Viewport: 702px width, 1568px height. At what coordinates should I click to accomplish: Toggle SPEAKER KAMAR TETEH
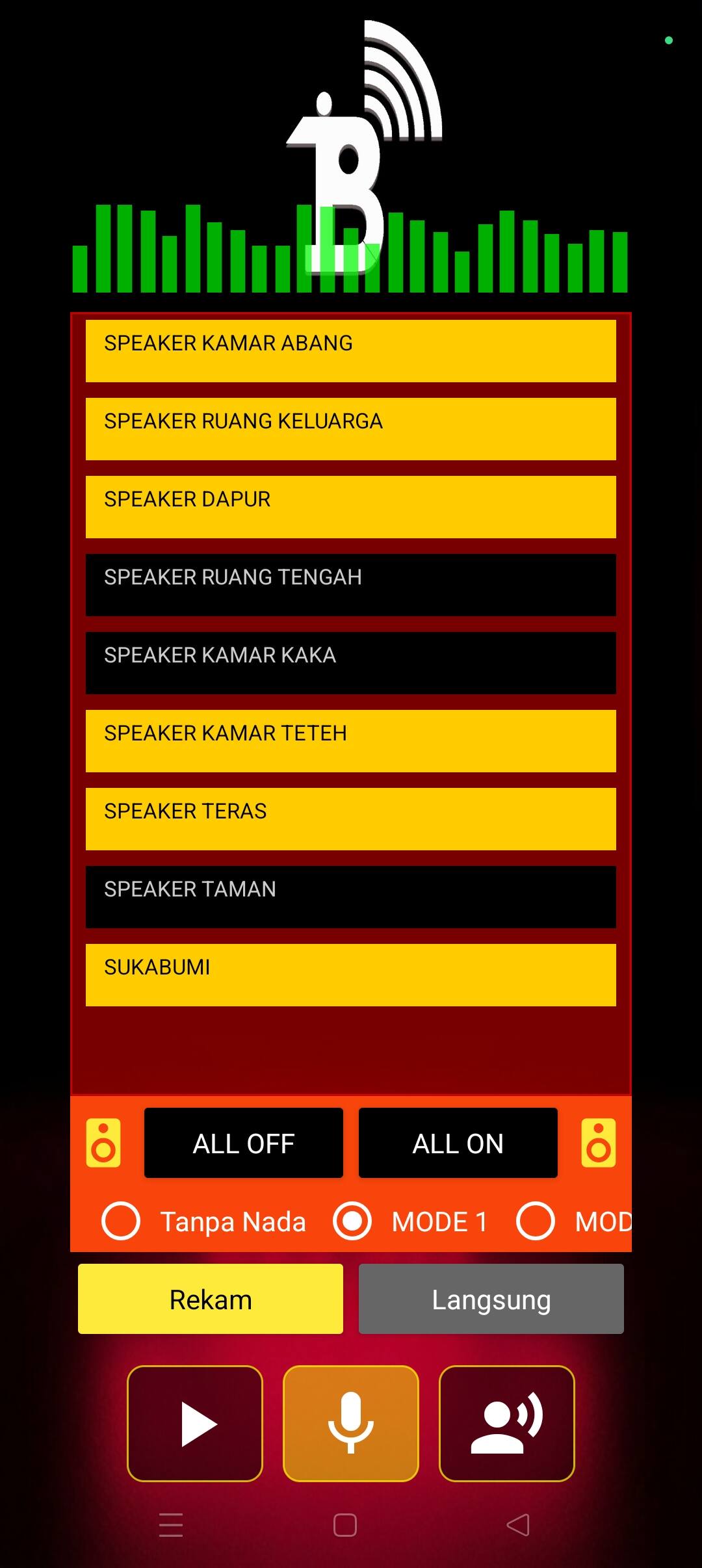351,741
